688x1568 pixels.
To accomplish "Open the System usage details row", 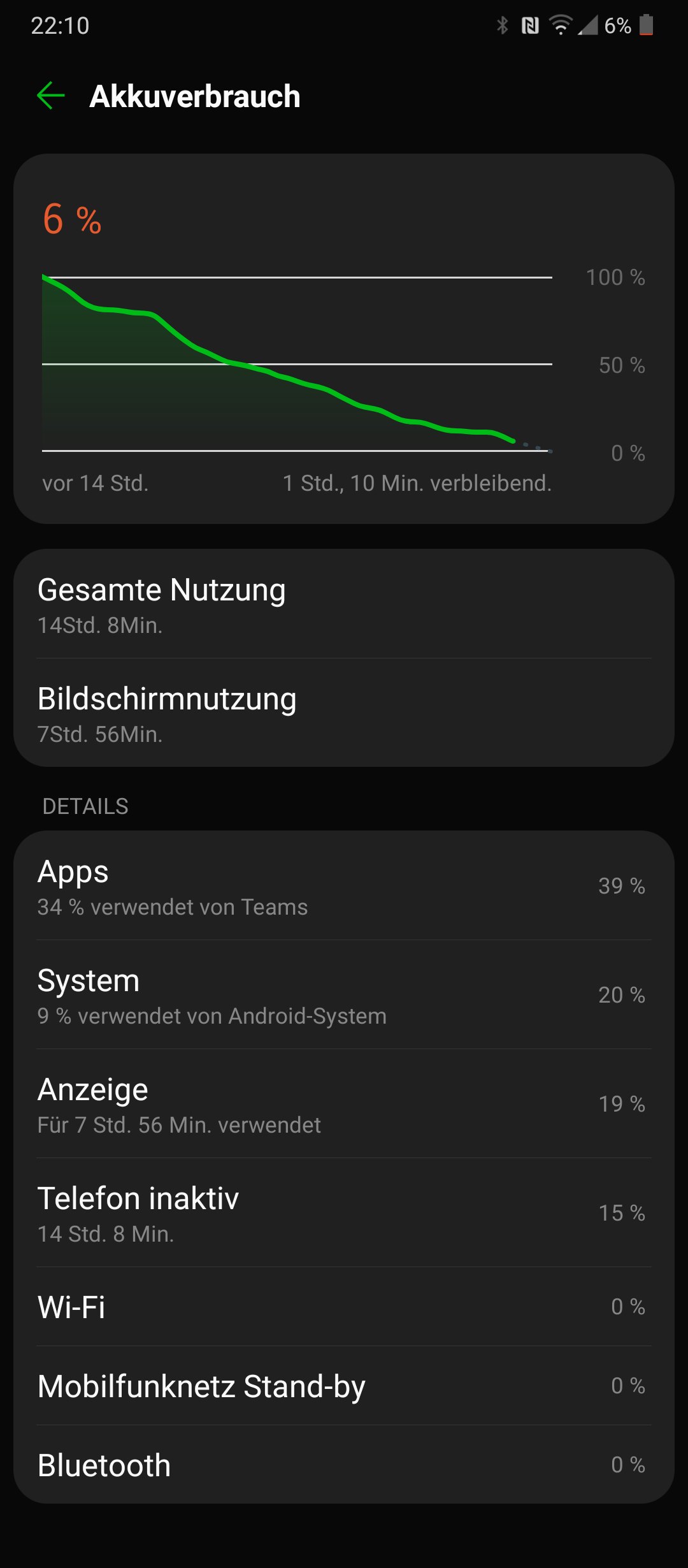I will [x=344, y=995].
